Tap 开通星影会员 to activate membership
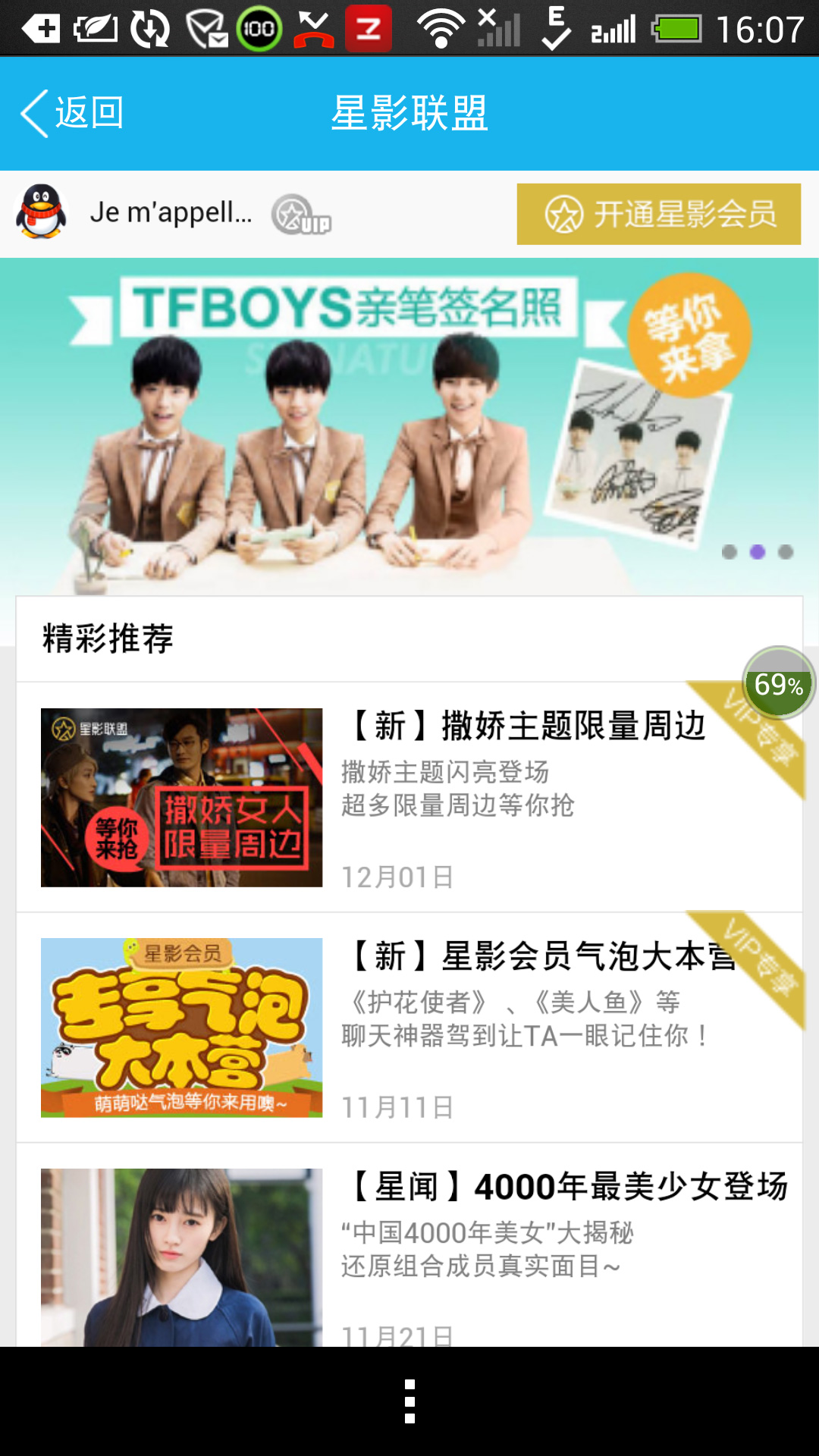Viewport: 819px width, 1456px height. (658, 214)
